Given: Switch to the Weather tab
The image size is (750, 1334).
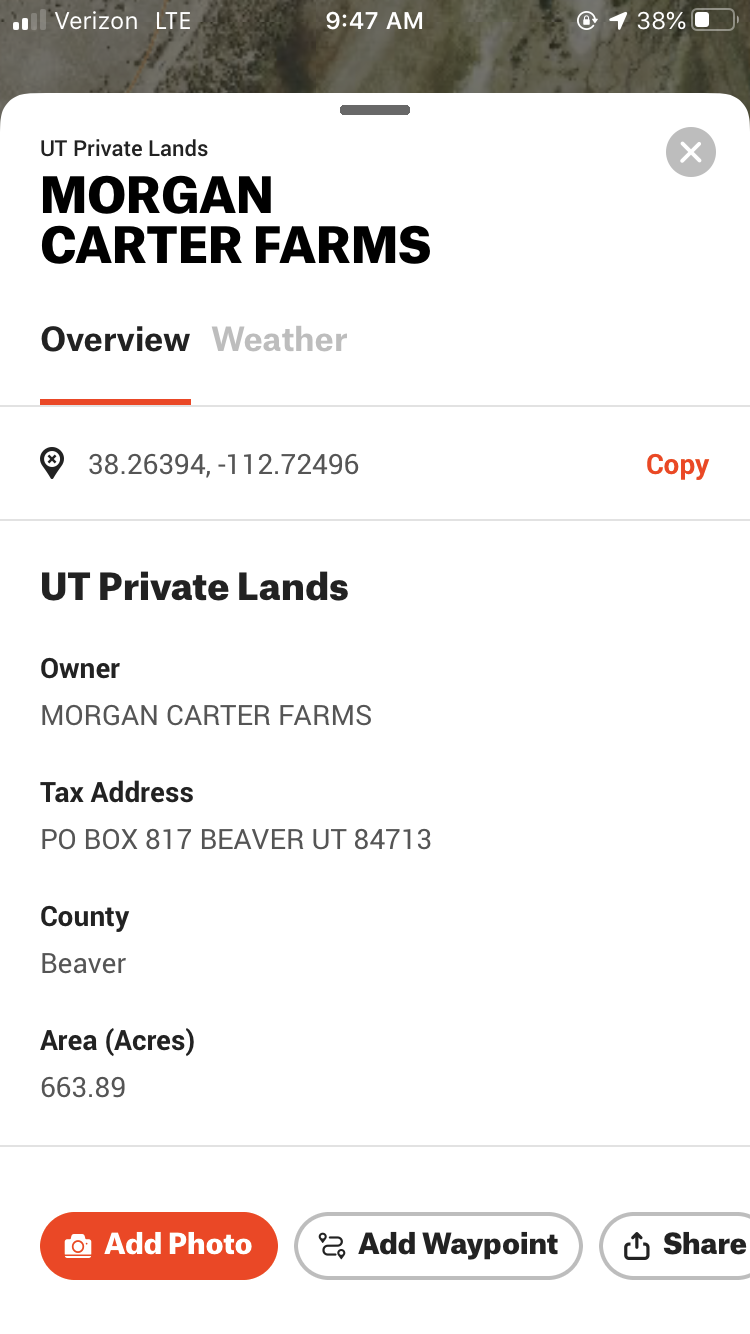Looking at the screenshot, I should [x=279, y=340].
